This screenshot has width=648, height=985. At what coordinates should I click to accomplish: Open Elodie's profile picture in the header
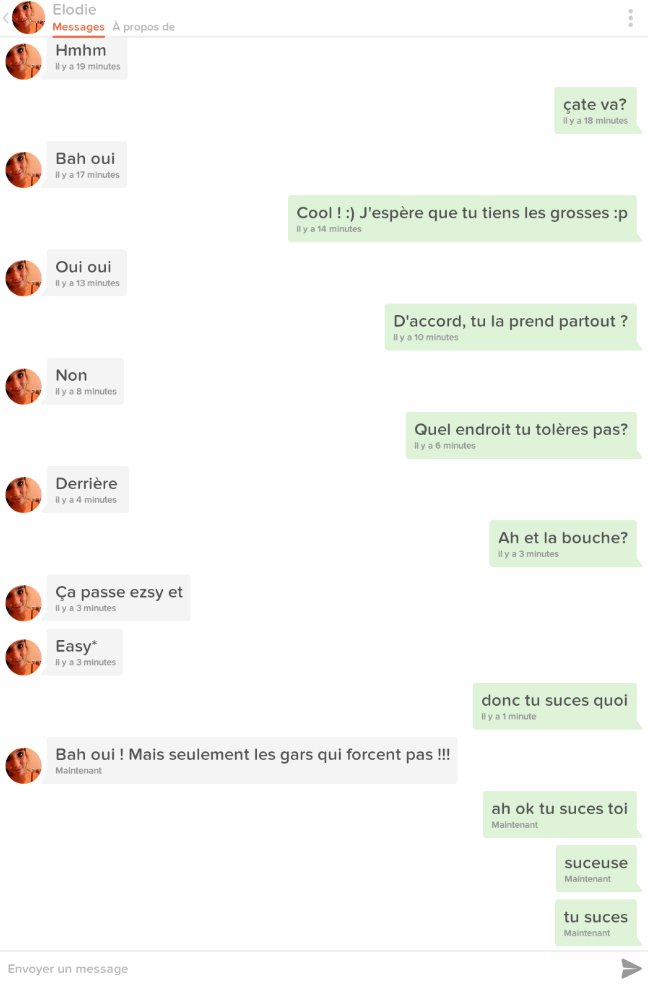click(x=29, y=18)
